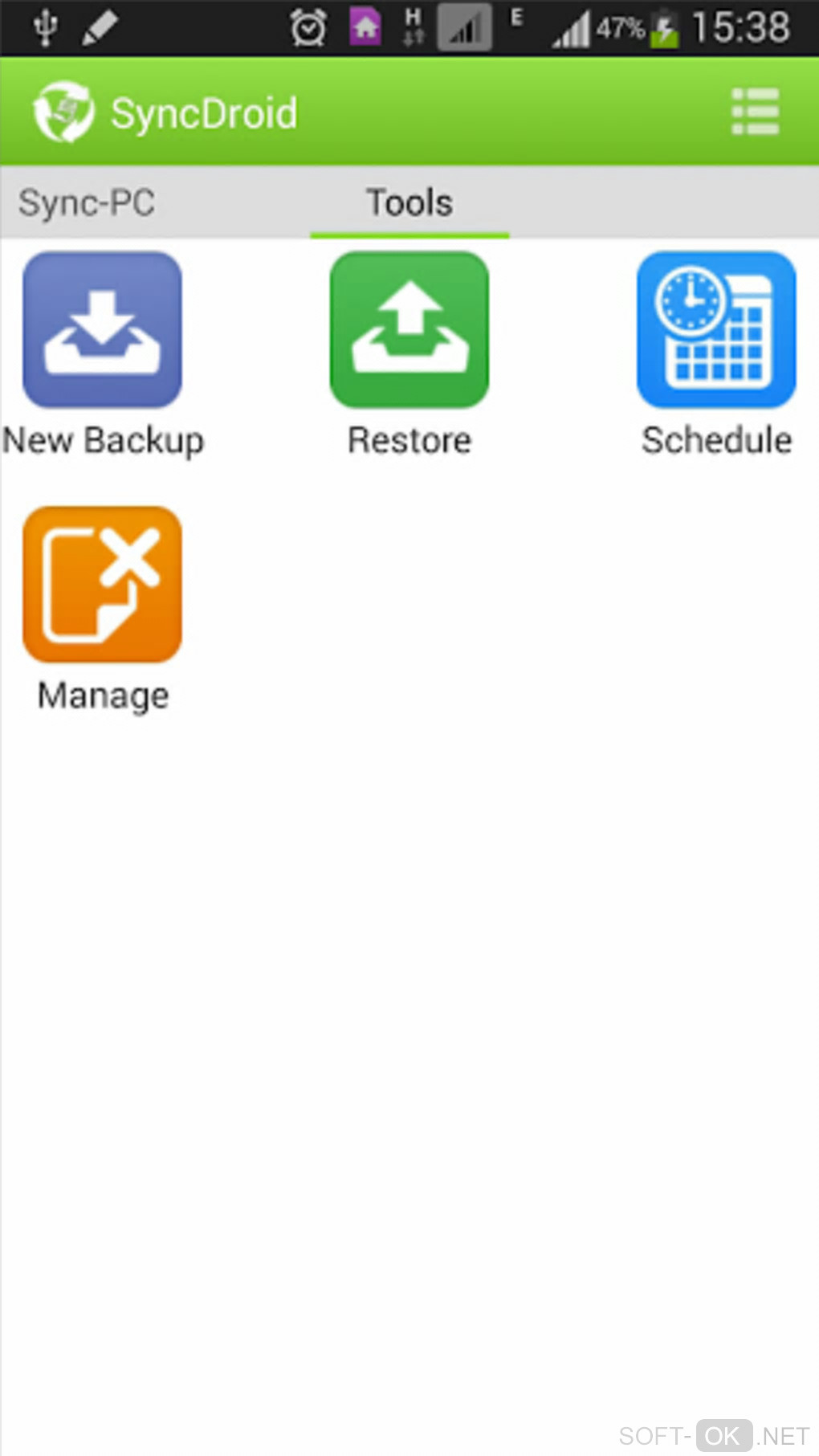Viewport: 819px width, 1456px height.
Task: Open the SyncDroid list menu icon
Action: pos(755,112)
